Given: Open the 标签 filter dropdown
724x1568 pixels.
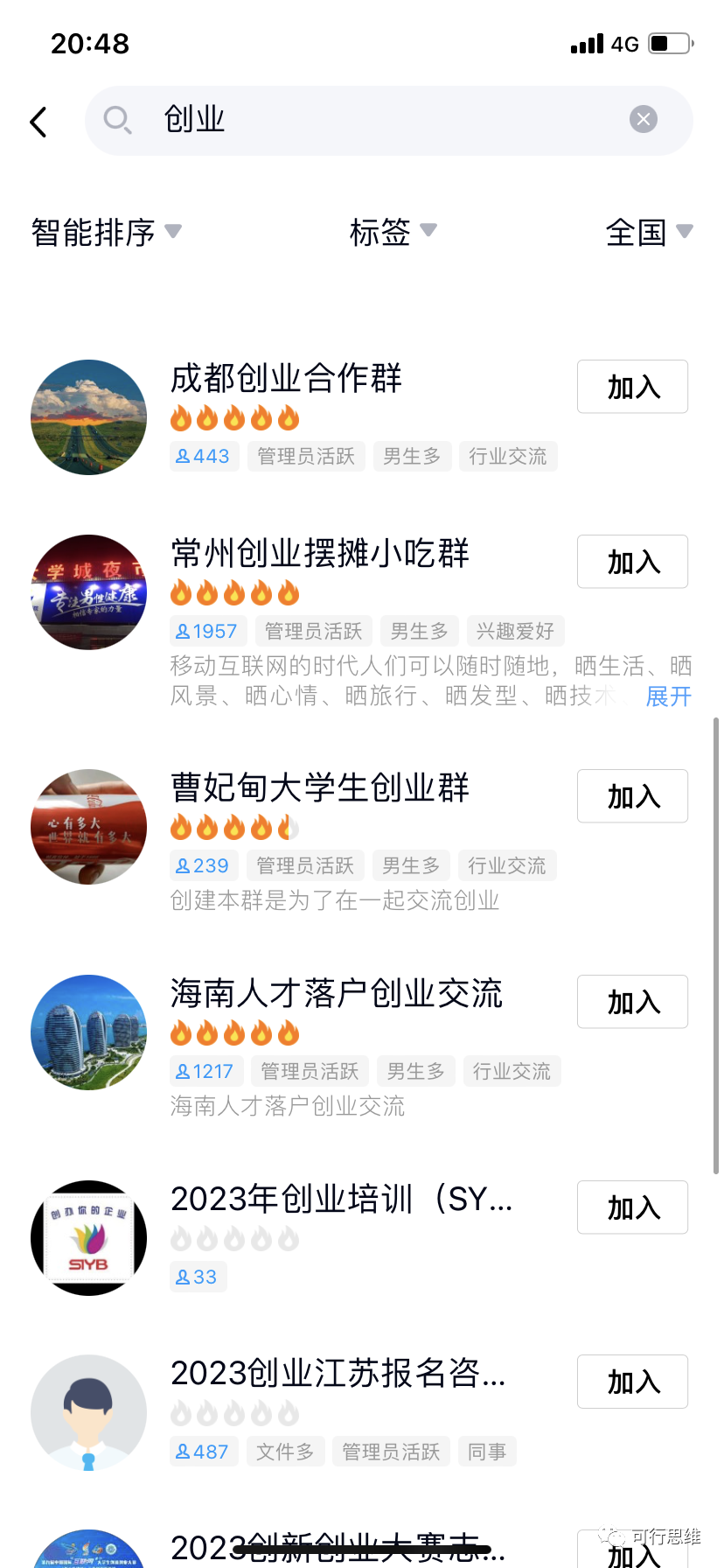Looking at the screenshot, I should pyautogui.click(x=393, y=232).
